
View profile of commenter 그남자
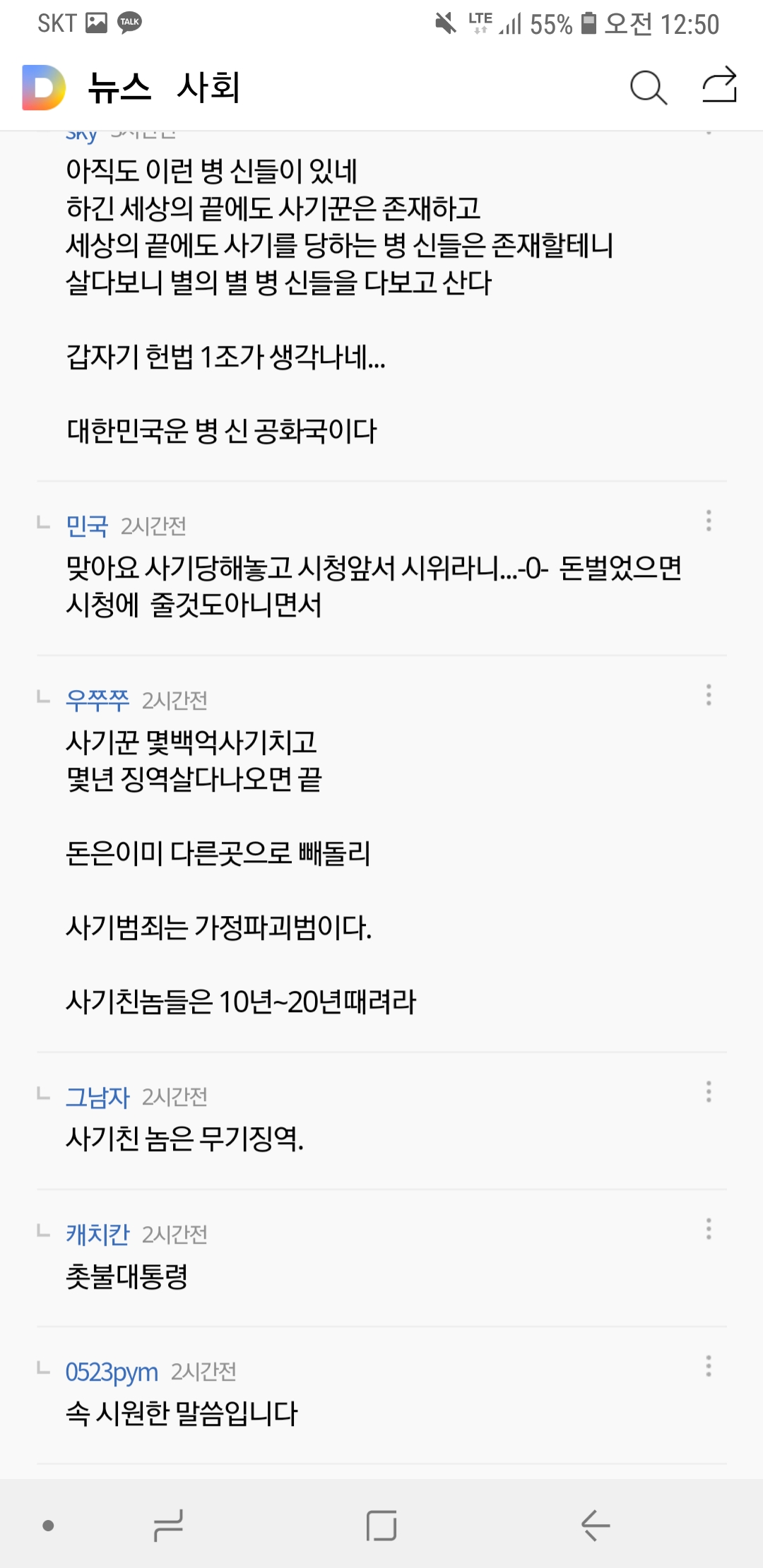[97, 1096]
